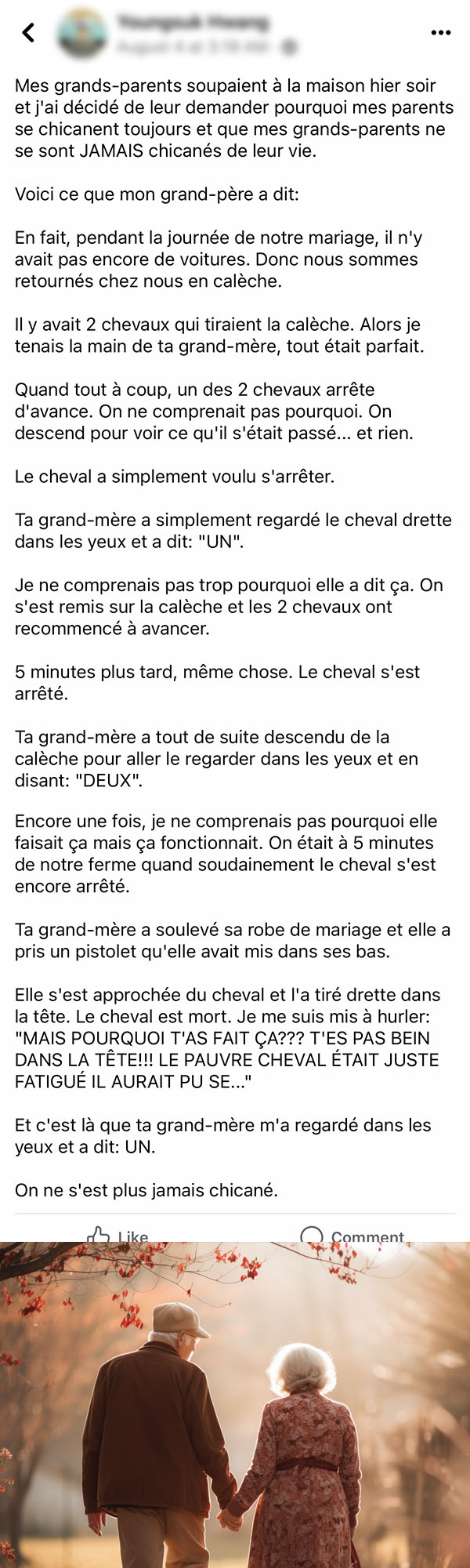This screenshot has width=470, height=1568.
Task: Go back using the top-left arrow
Action: [29, 32]
